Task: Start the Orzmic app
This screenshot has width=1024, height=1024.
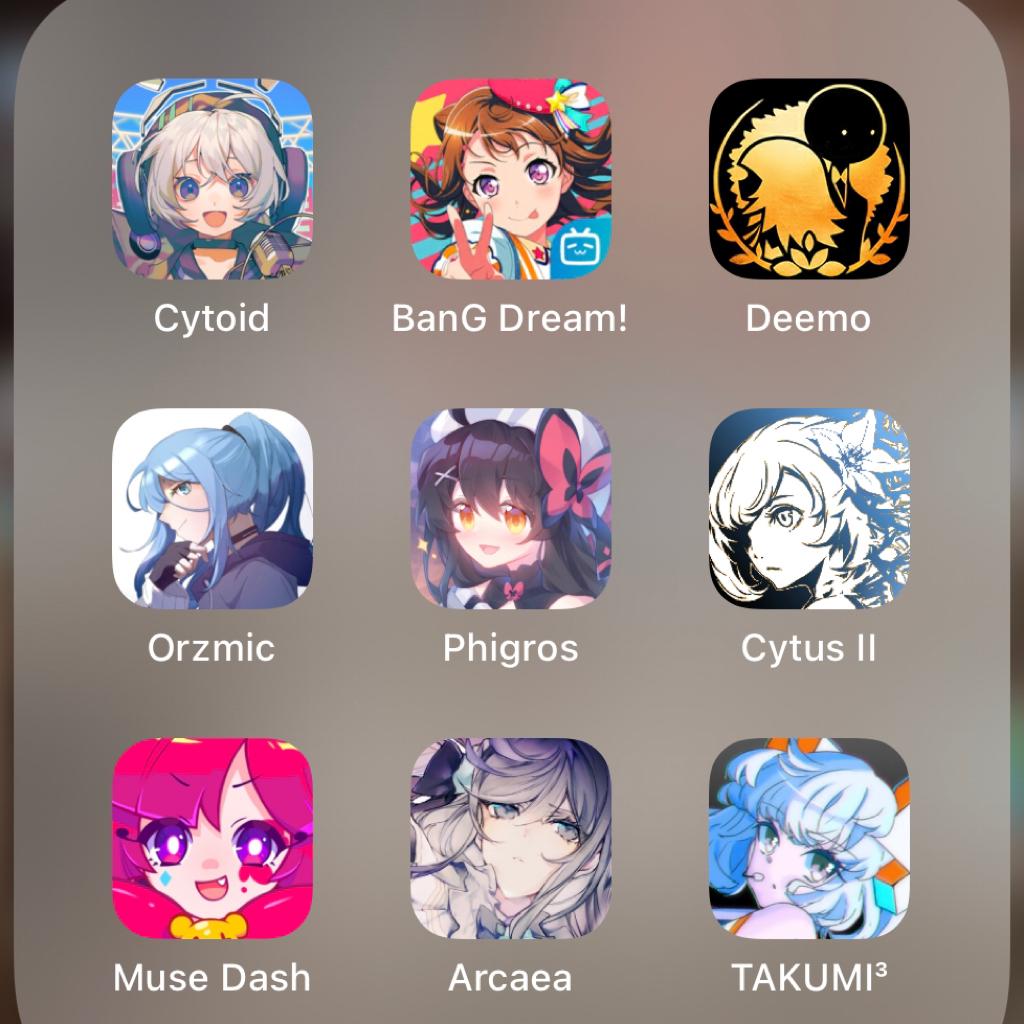Action: point(212,508)
